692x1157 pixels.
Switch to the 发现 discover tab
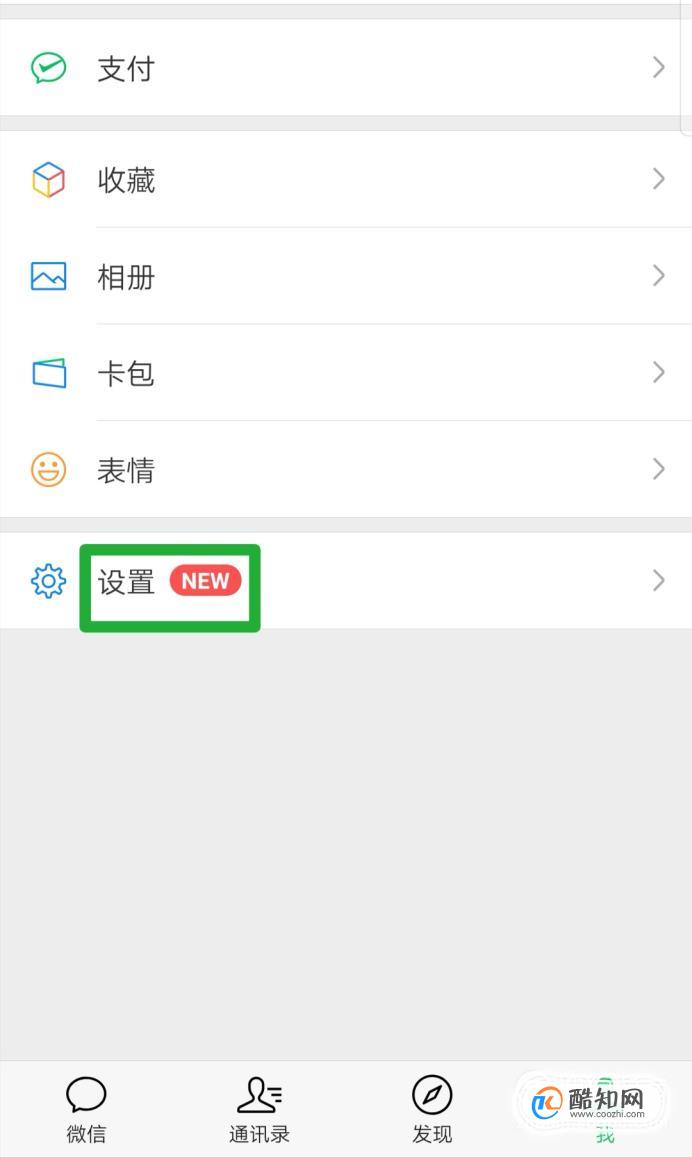coord(432,1110)
